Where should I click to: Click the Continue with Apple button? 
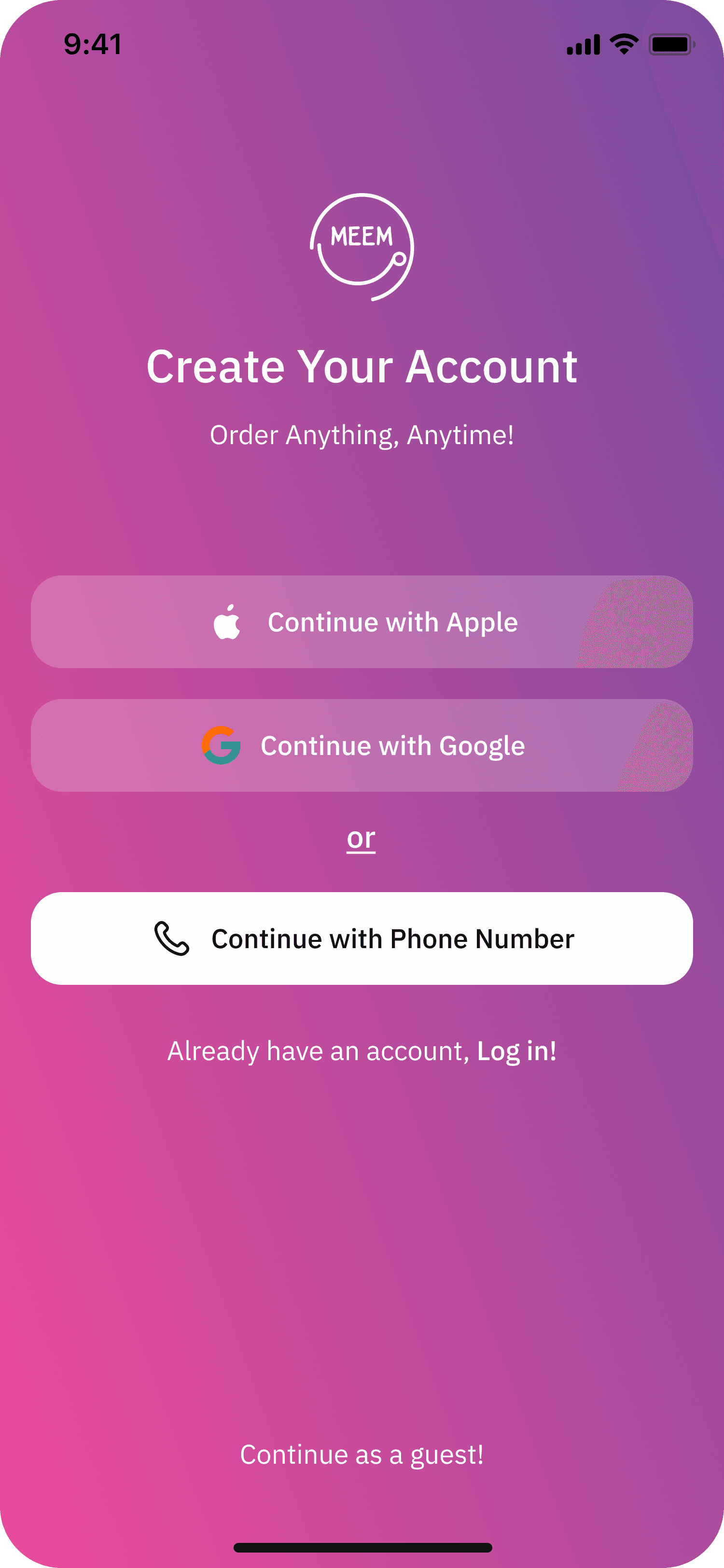click(x=362, y=621)
